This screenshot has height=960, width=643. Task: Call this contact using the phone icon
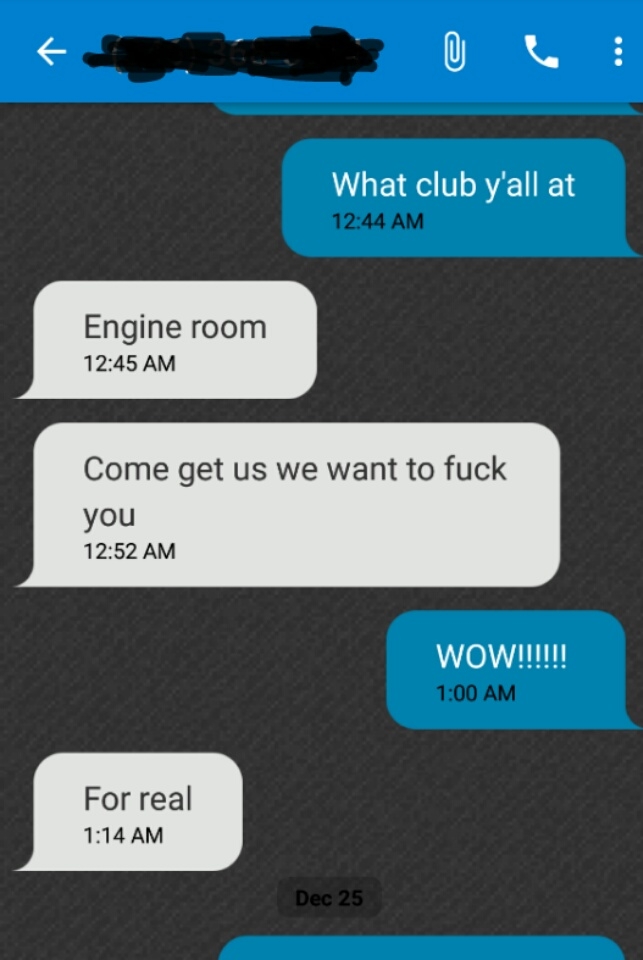(x=541, y=52)
